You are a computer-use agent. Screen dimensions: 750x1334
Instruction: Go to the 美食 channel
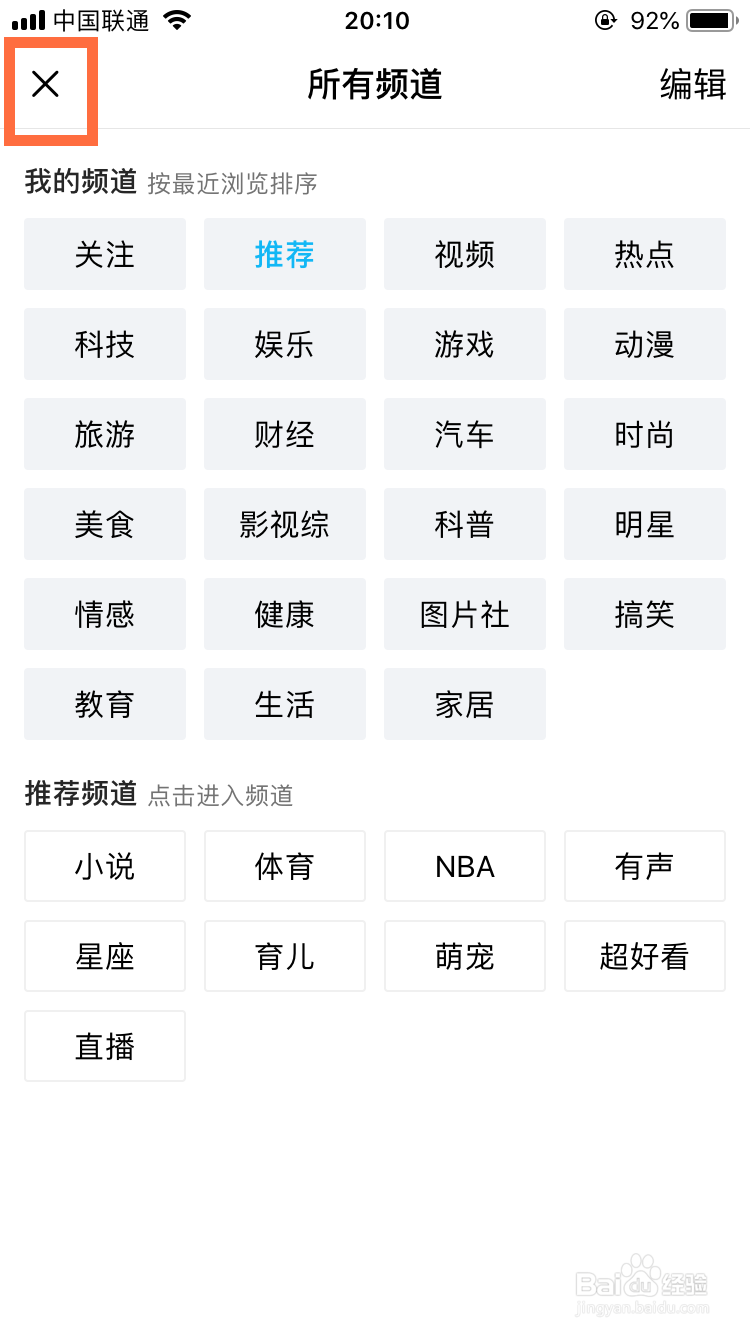105,524
